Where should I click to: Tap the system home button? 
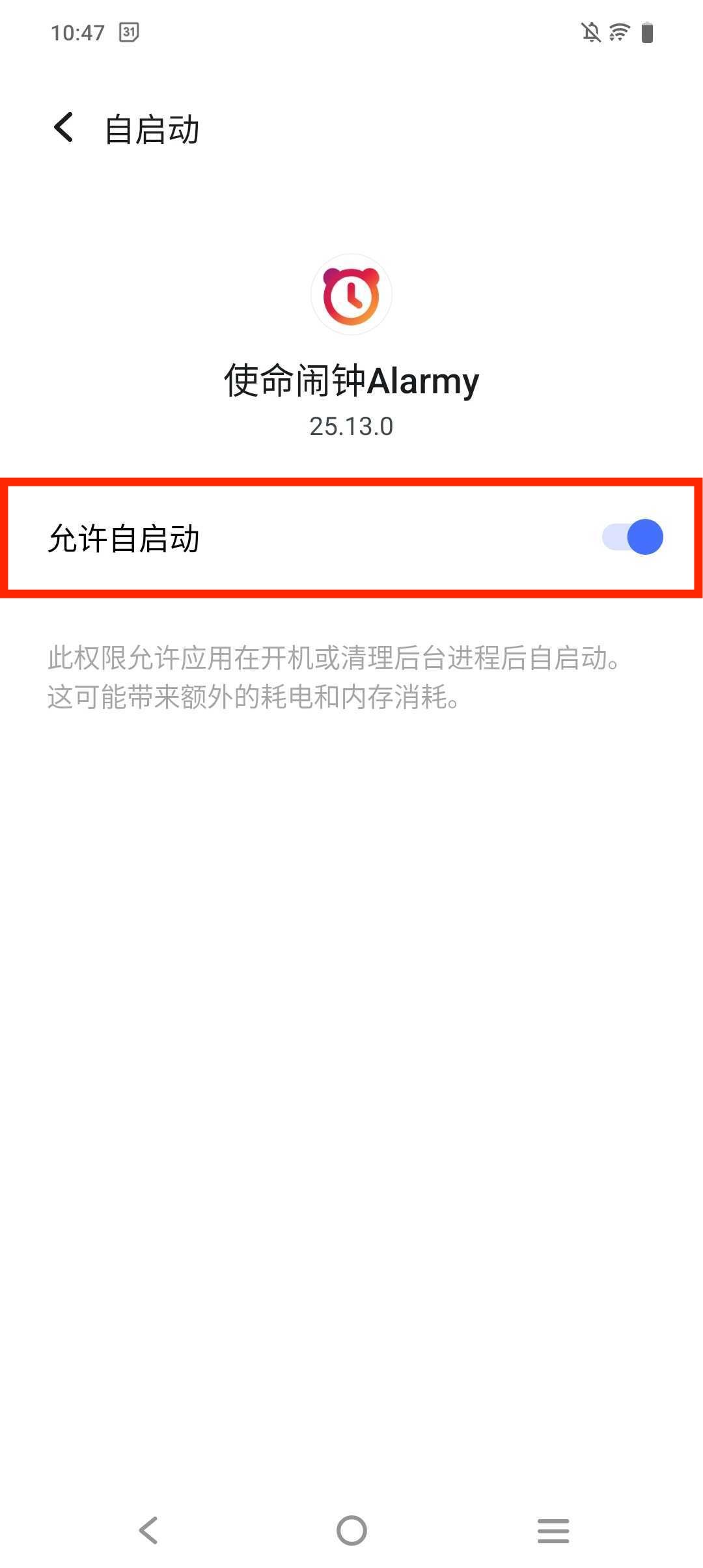tap(351, 1530)
